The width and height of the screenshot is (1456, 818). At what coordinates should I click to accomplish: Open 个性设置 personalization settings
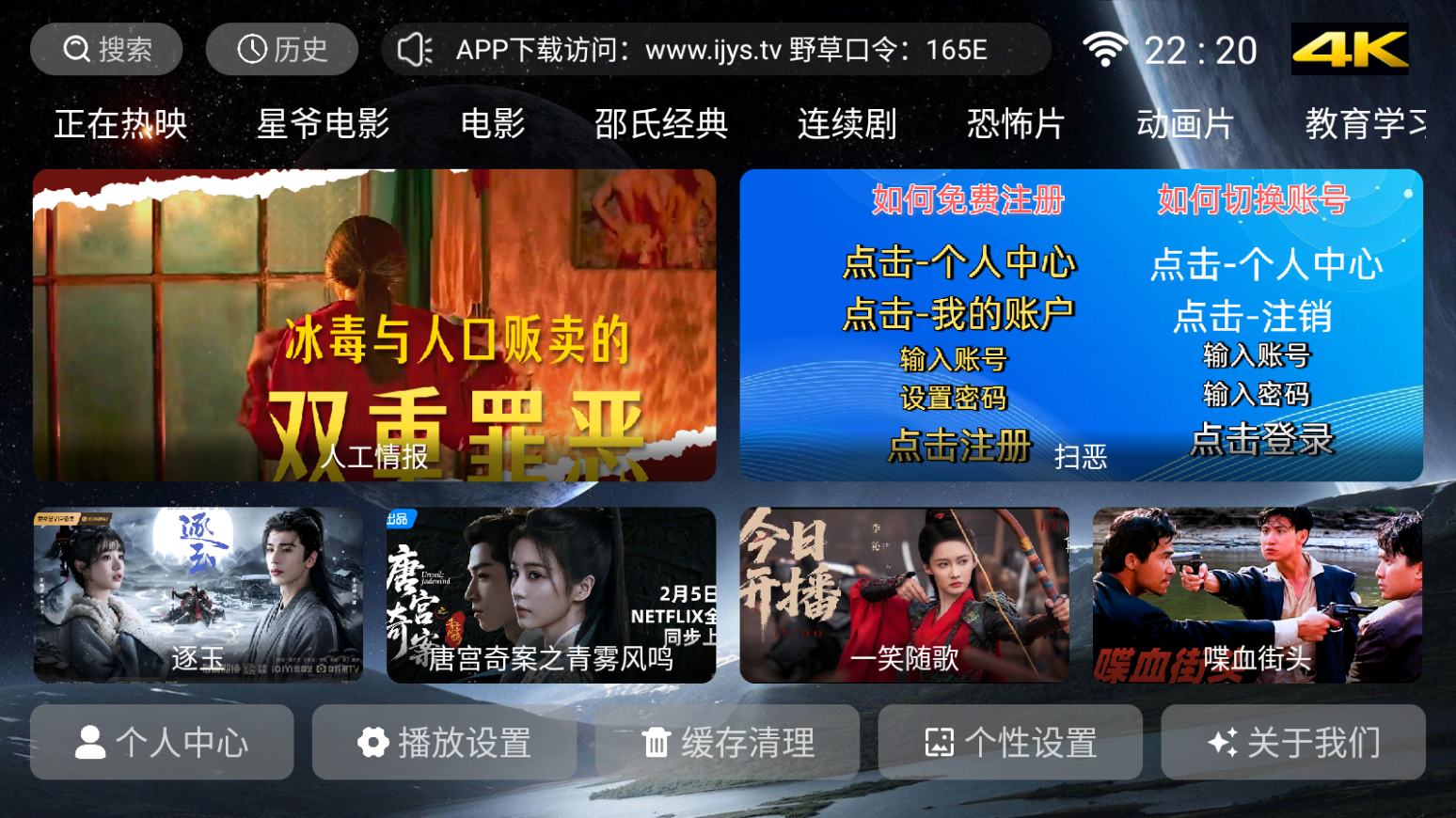click(1010, 742)
